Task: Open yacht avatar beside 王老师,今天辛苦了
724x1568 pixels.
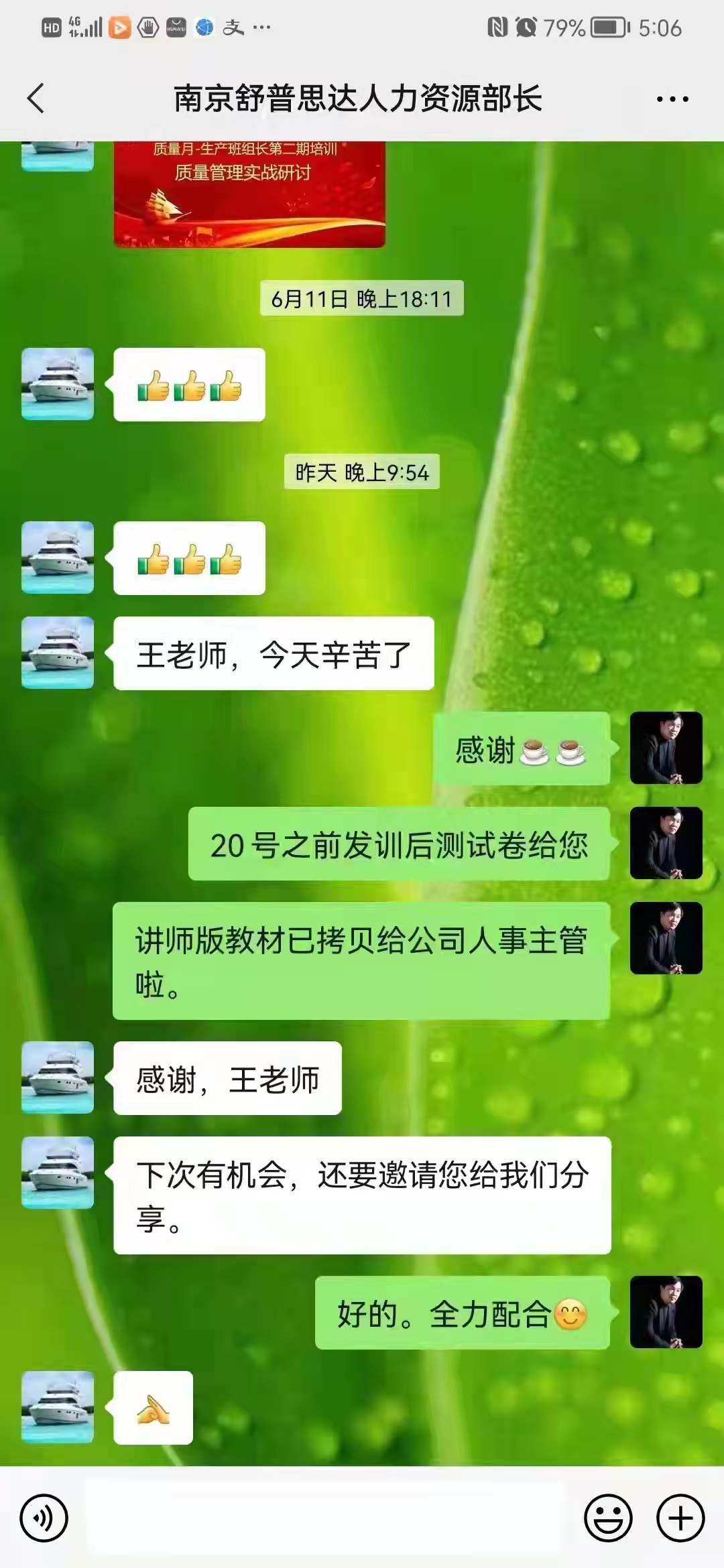Action: click(x=58, y=652)
